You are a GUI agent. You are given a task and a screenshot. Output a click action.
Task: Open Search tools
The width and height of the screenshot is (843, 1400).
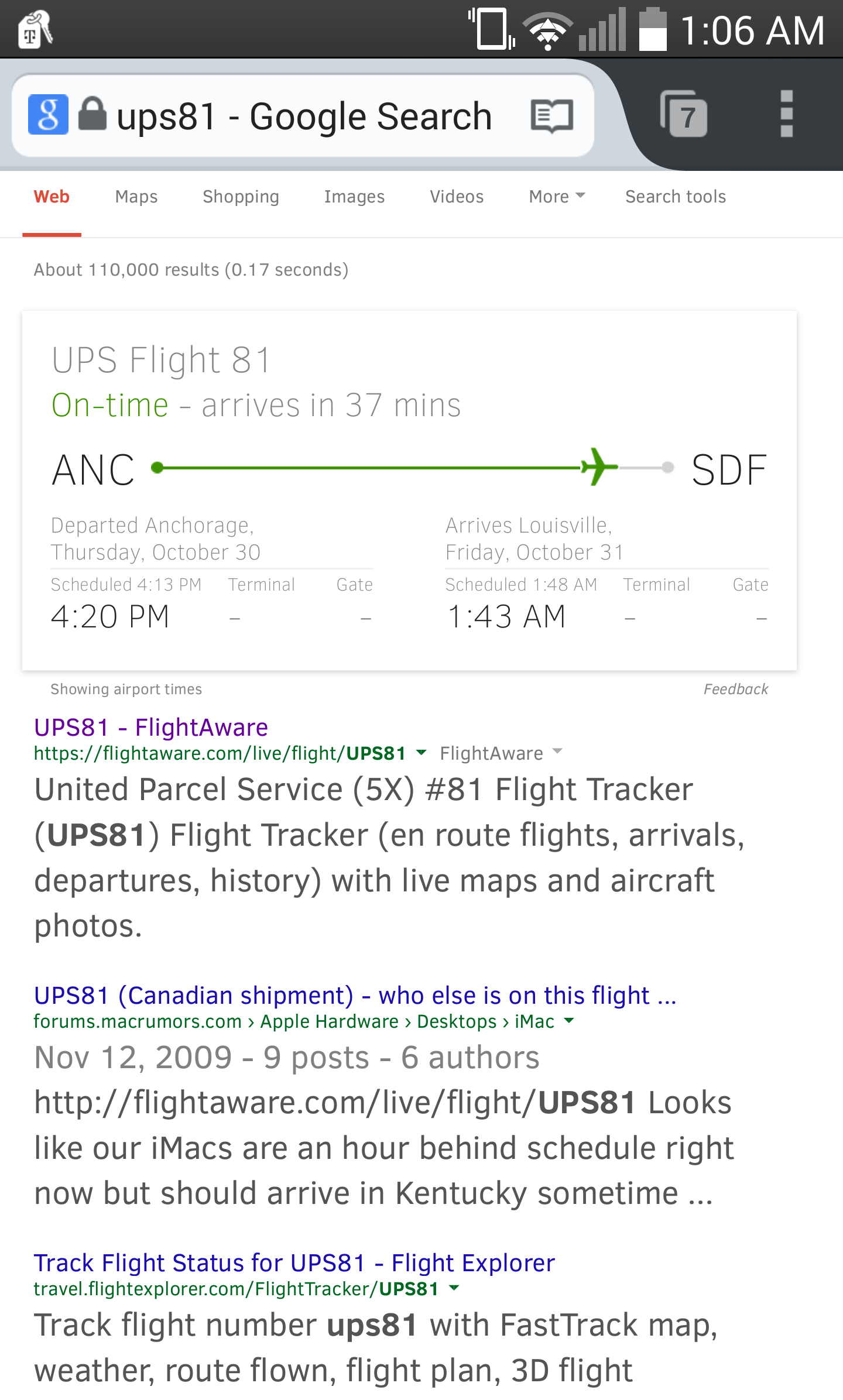point(676,197)
